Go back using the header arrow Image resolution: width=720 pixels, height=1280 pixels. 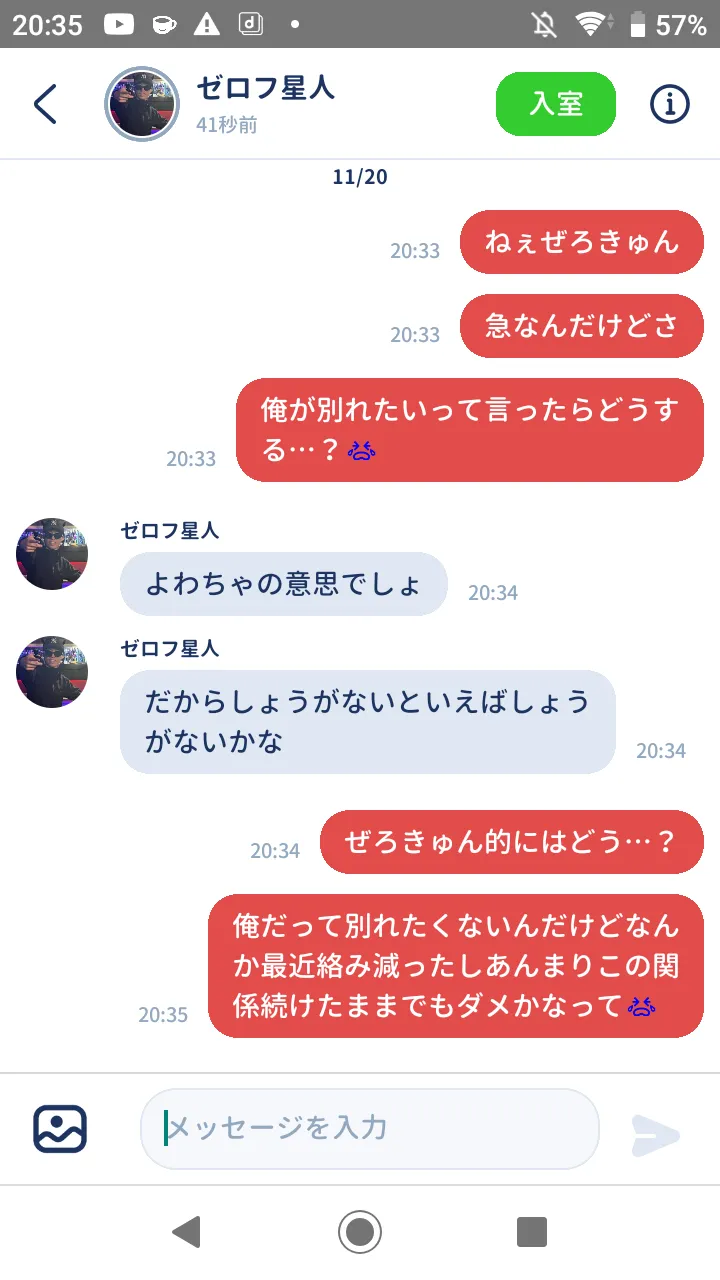45,104
